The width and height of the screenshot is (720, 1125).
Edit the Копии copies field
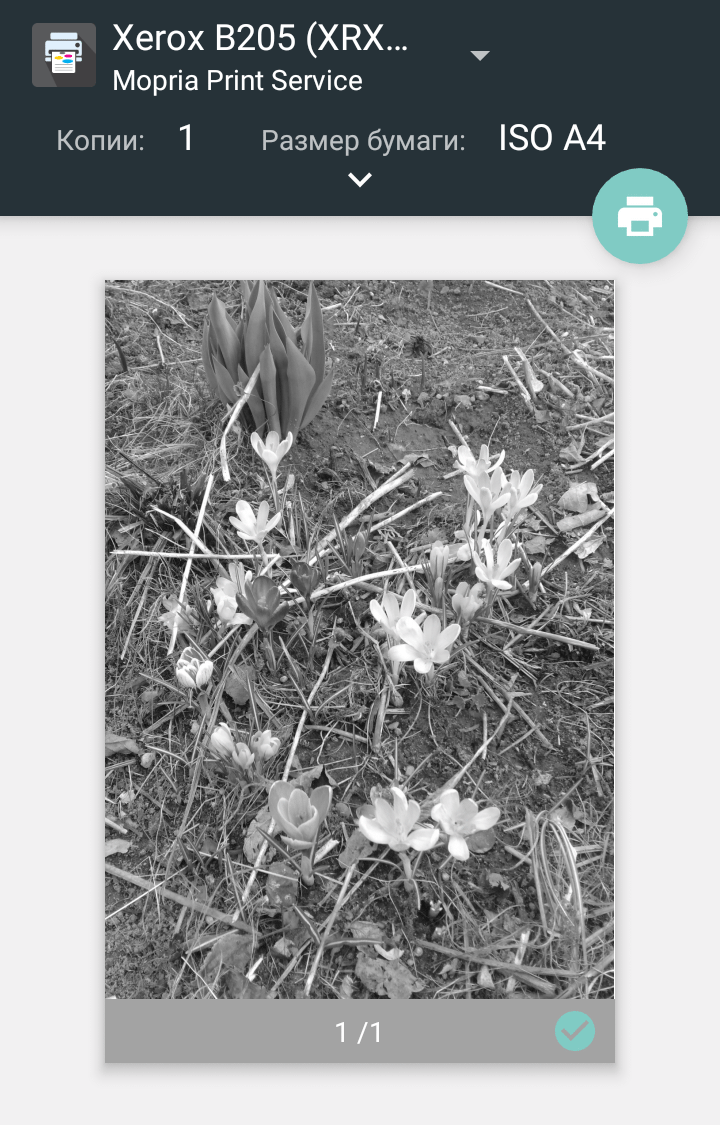[186, 139]
